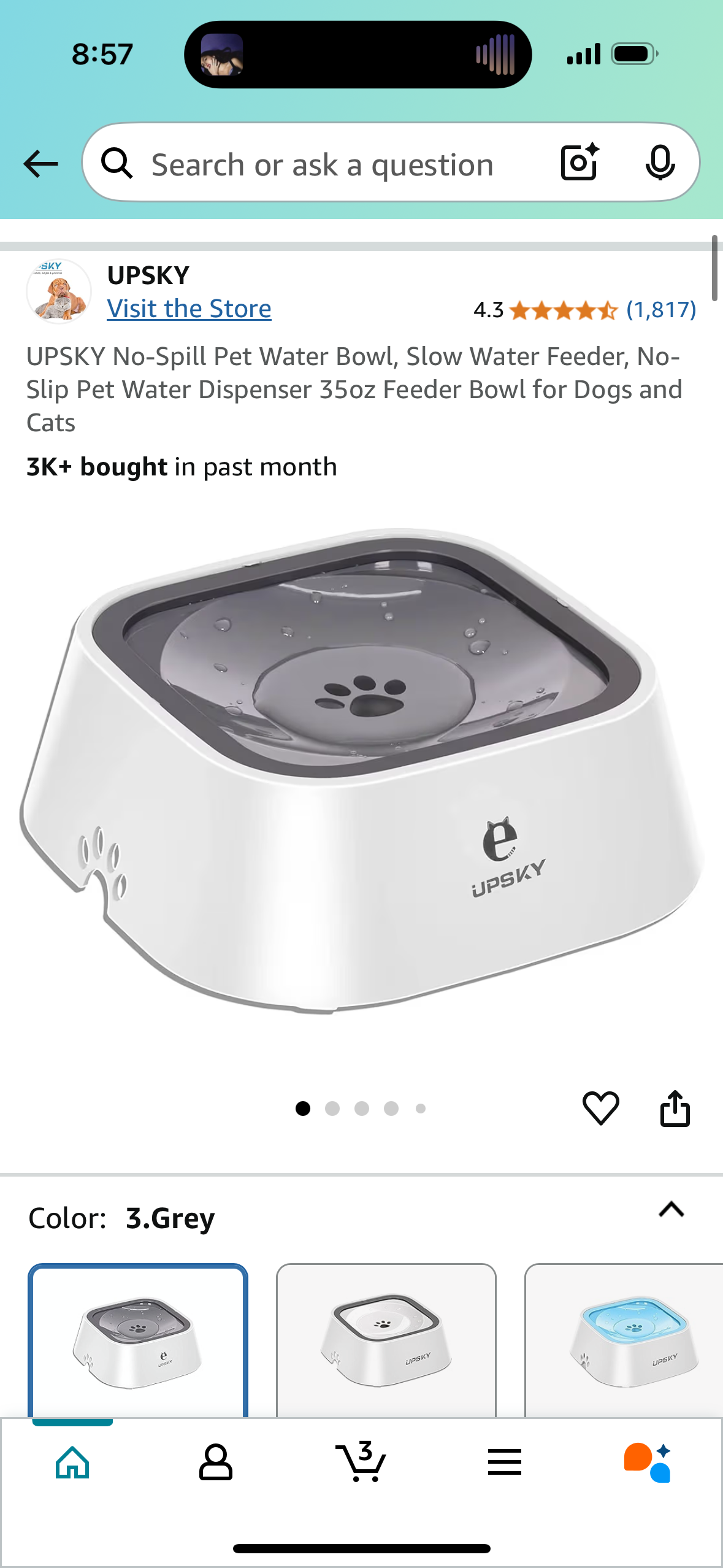Viewport: 723px width, 1568px height.
Task: Launch the Rufus AI assistant
Action: tap(648, 1462)
